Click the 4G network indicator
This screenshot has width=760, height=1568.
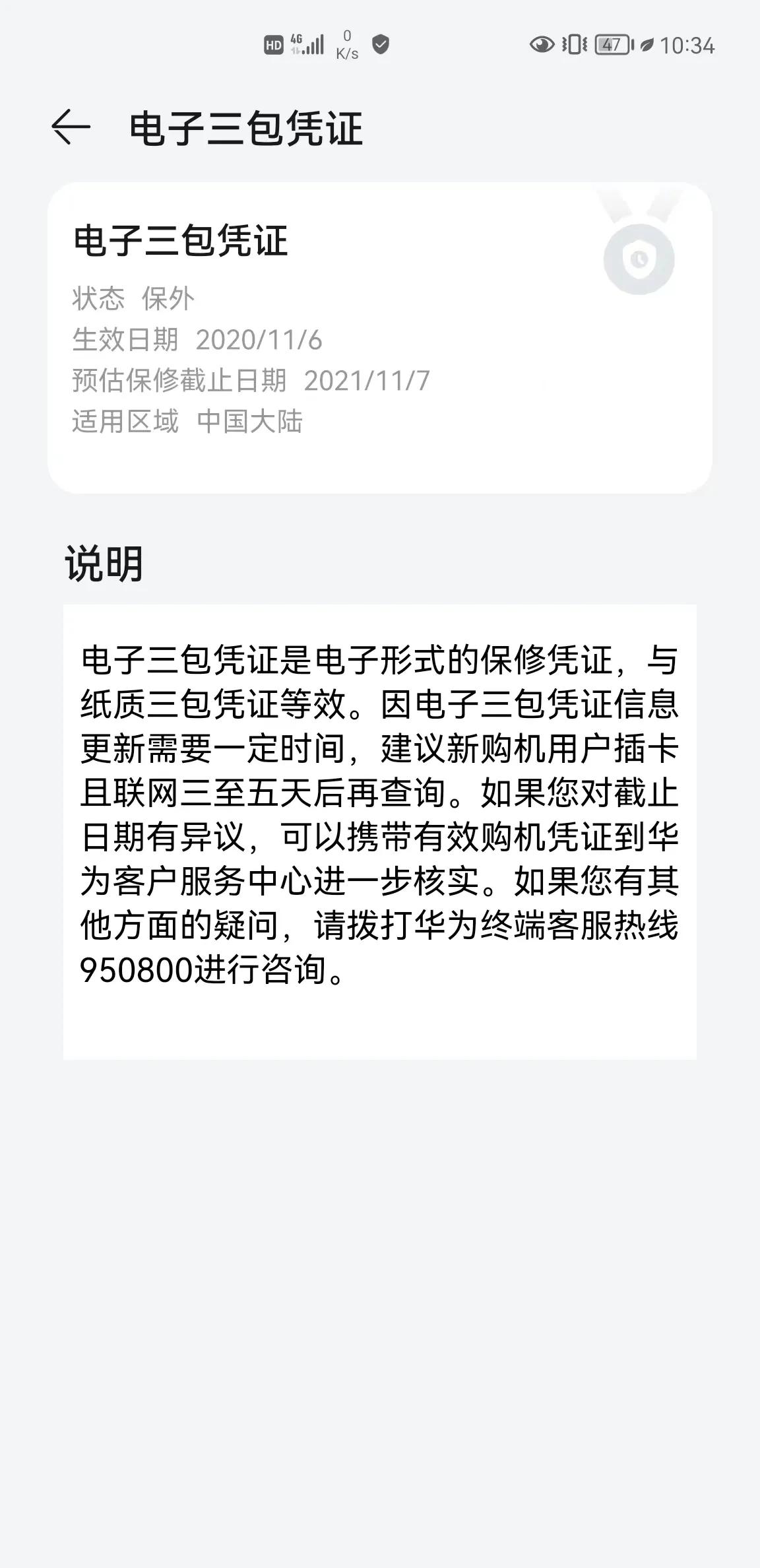[x=297, y=40]
